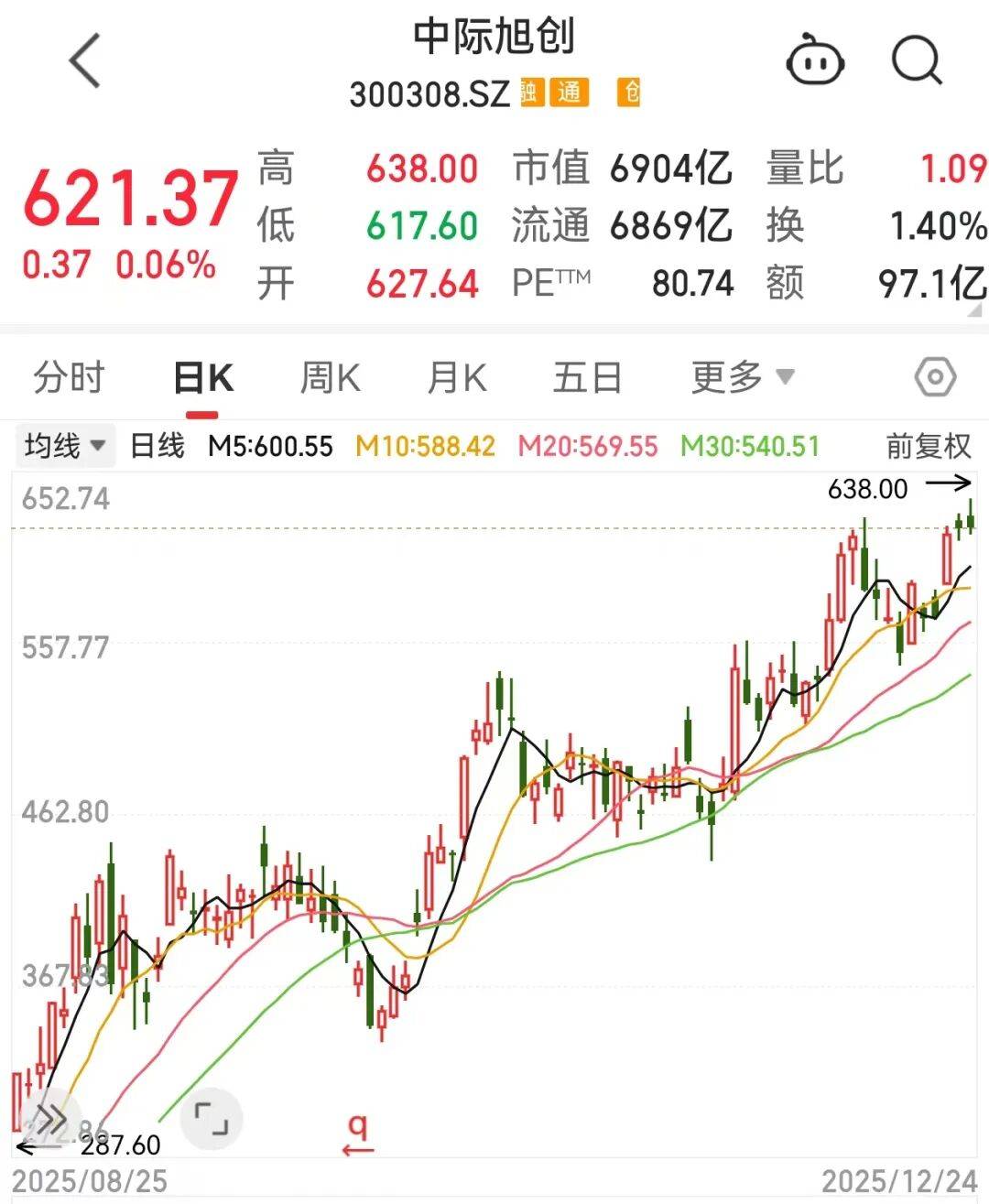
Task: Switch to the 分时 chart tab
Action: (x=69, y=378)
